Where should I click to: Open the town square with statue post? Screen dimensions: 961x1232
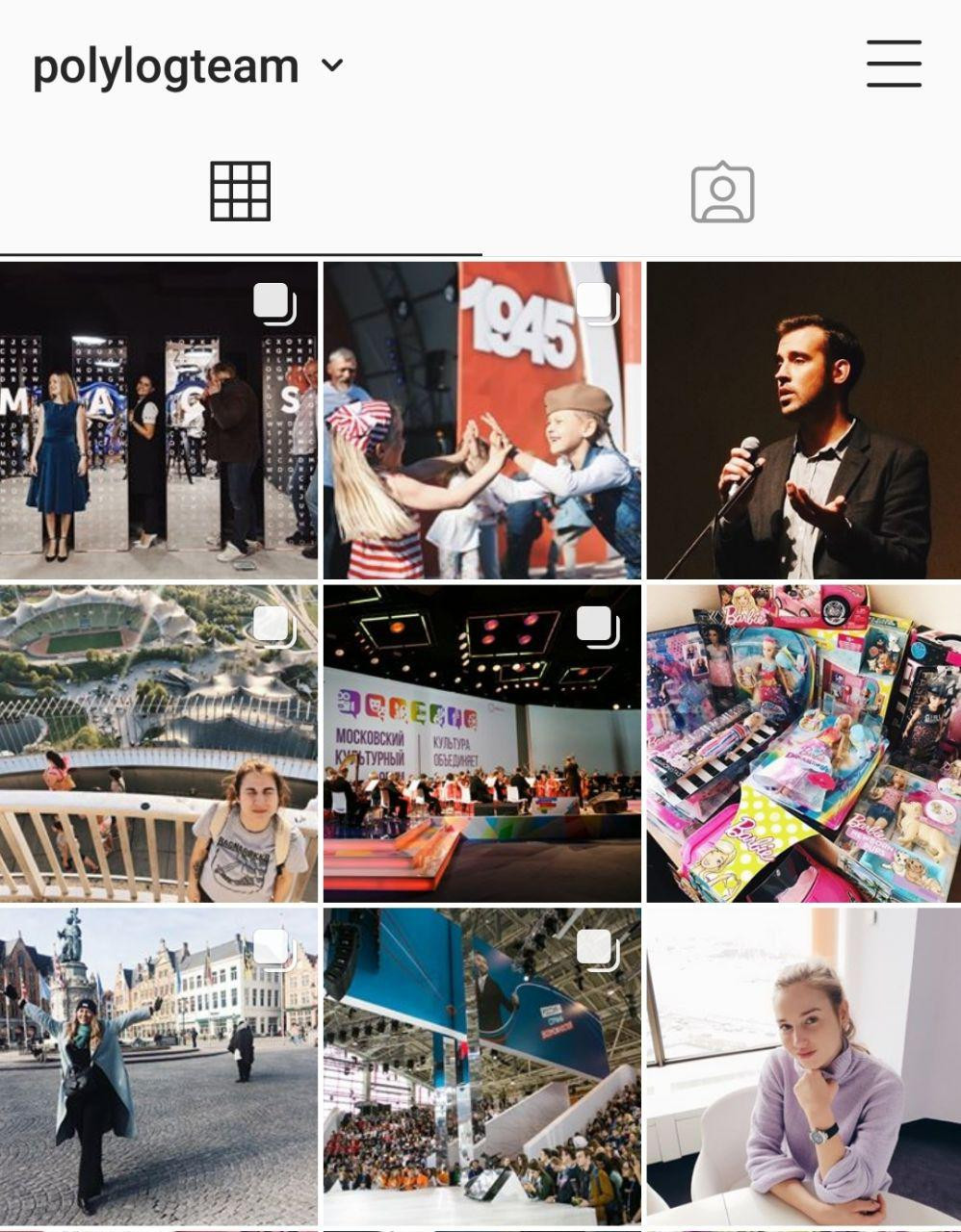coord(158,1065)
